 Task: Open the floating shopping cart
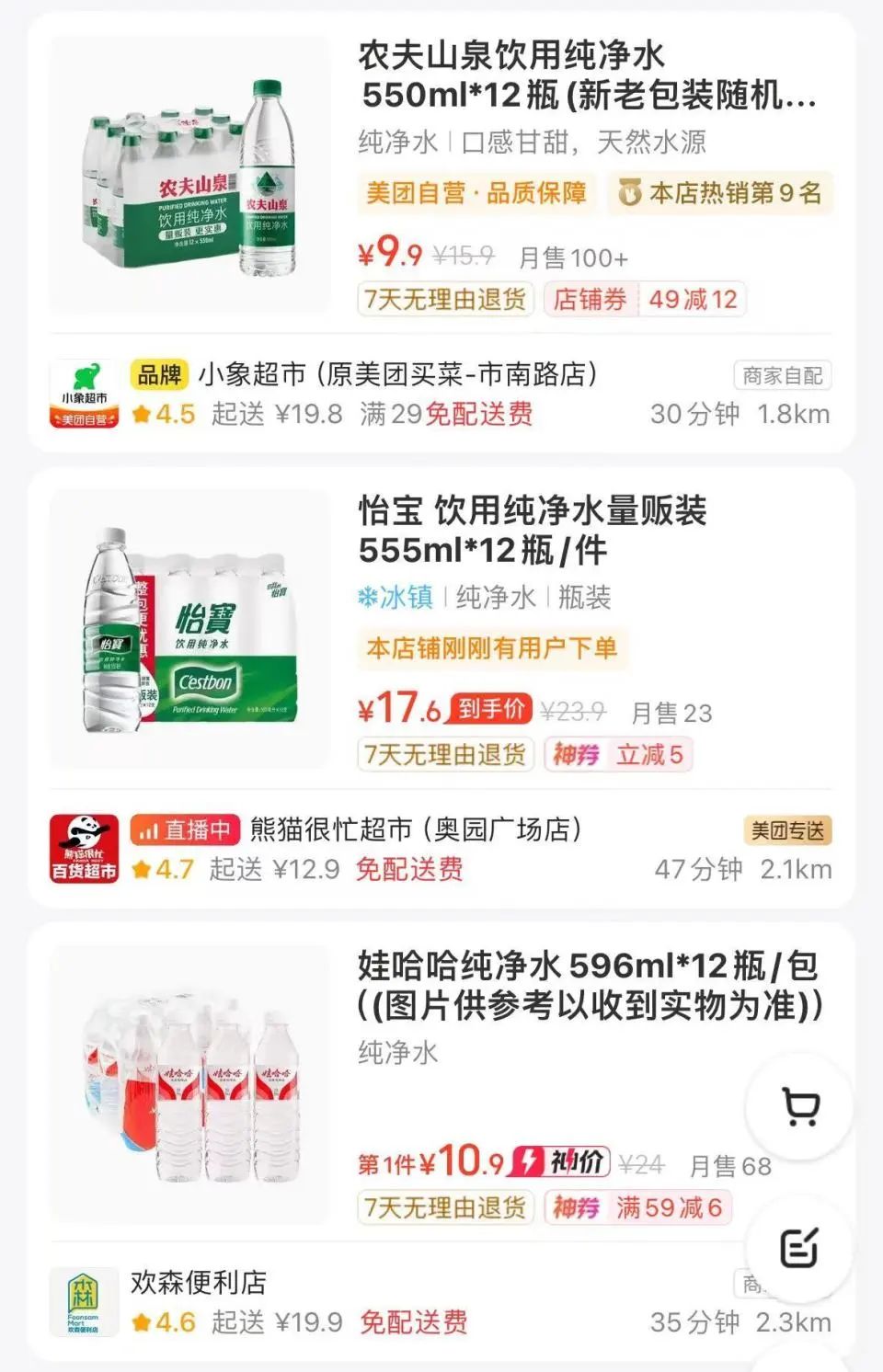pos(799,1107)
